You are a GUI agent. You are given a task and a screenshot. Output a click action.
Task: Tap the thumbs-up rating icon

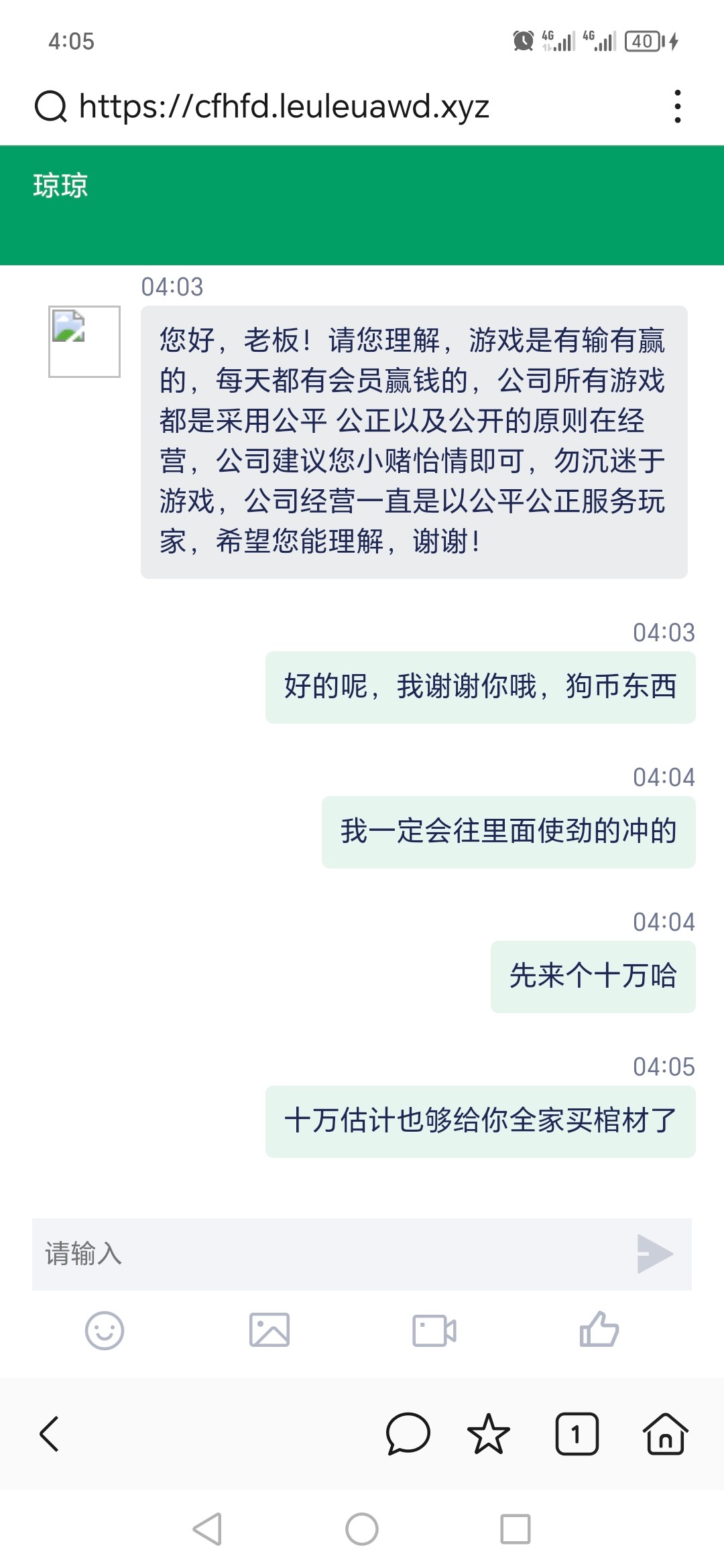coord(599,1329)
